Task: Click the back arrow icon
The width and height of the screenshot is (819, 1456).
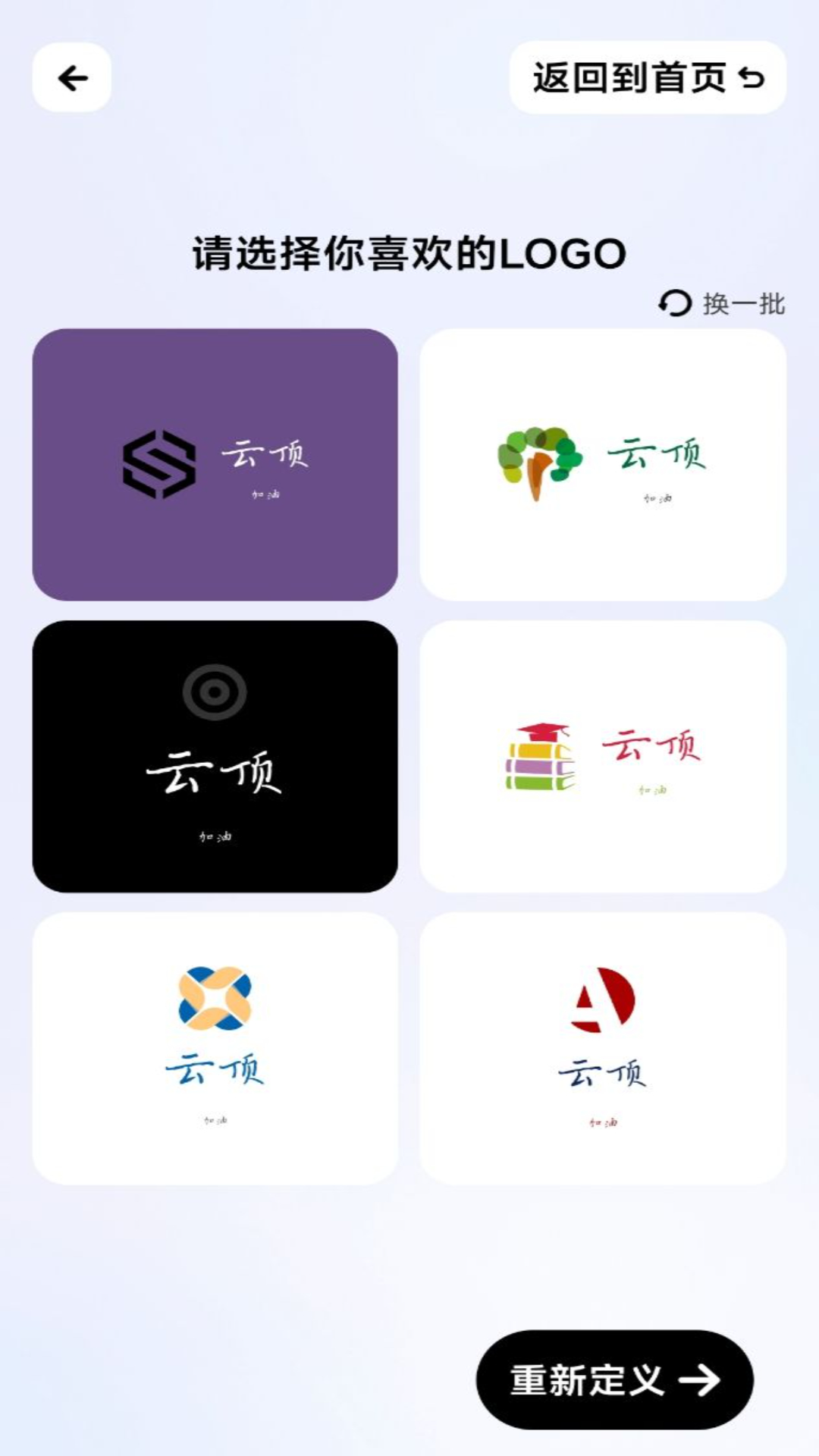Action: point(72,76)
